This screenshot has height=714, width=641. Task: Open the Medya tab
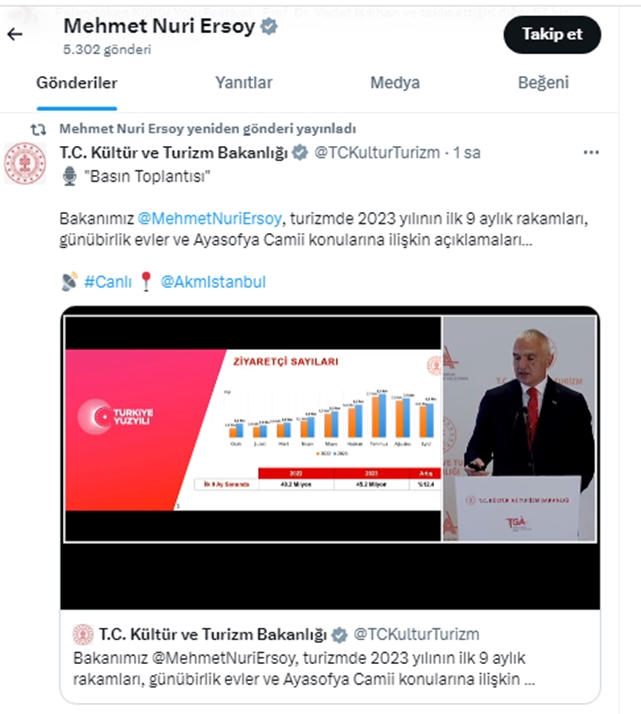(x=395, y=83)
